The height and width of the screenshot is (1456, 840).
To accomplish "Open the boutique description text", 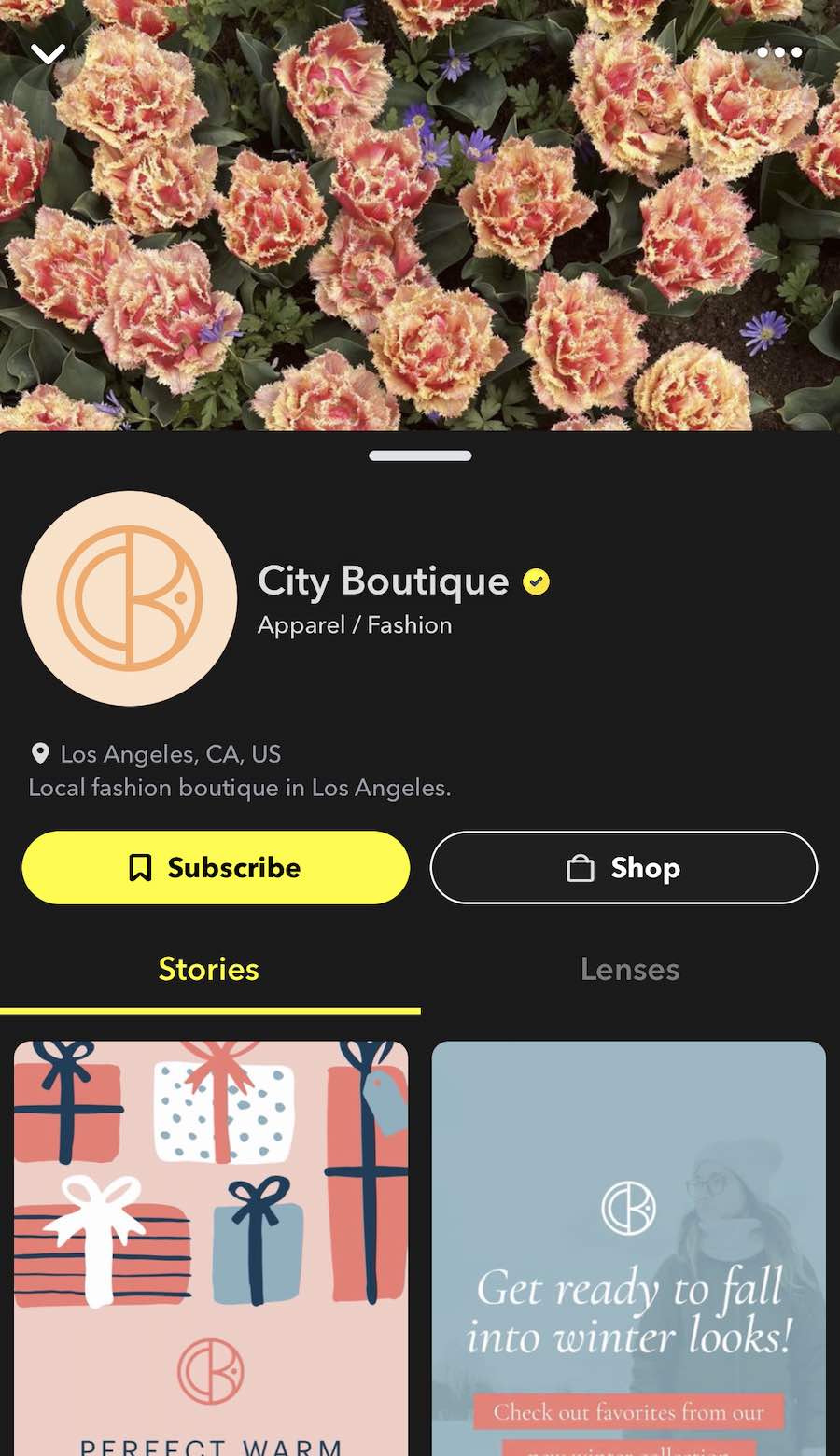I will (x=238, y=788).
